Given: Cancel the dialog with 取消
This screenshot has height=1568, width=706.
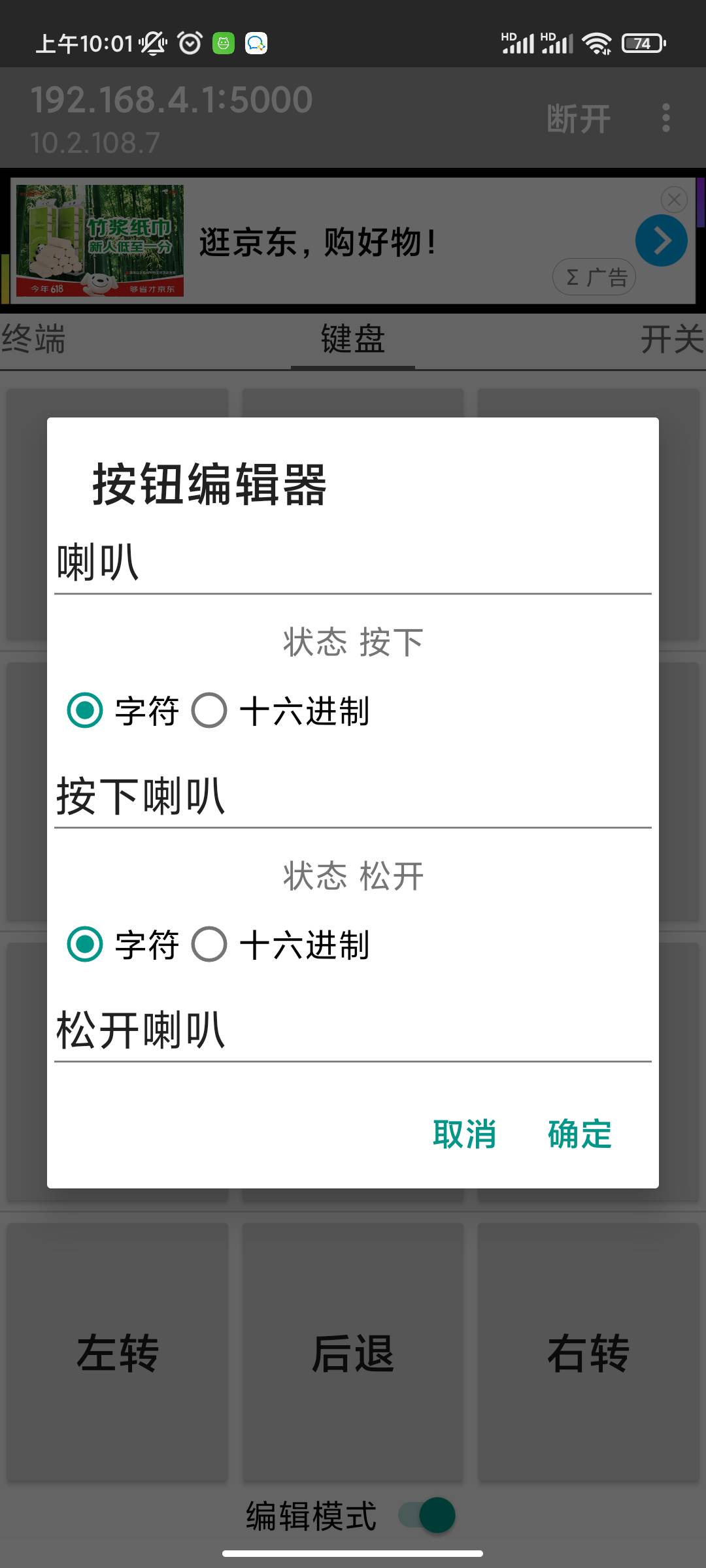Looking at the screenshot, I should pyautogui.click(x=464, y=1134).
